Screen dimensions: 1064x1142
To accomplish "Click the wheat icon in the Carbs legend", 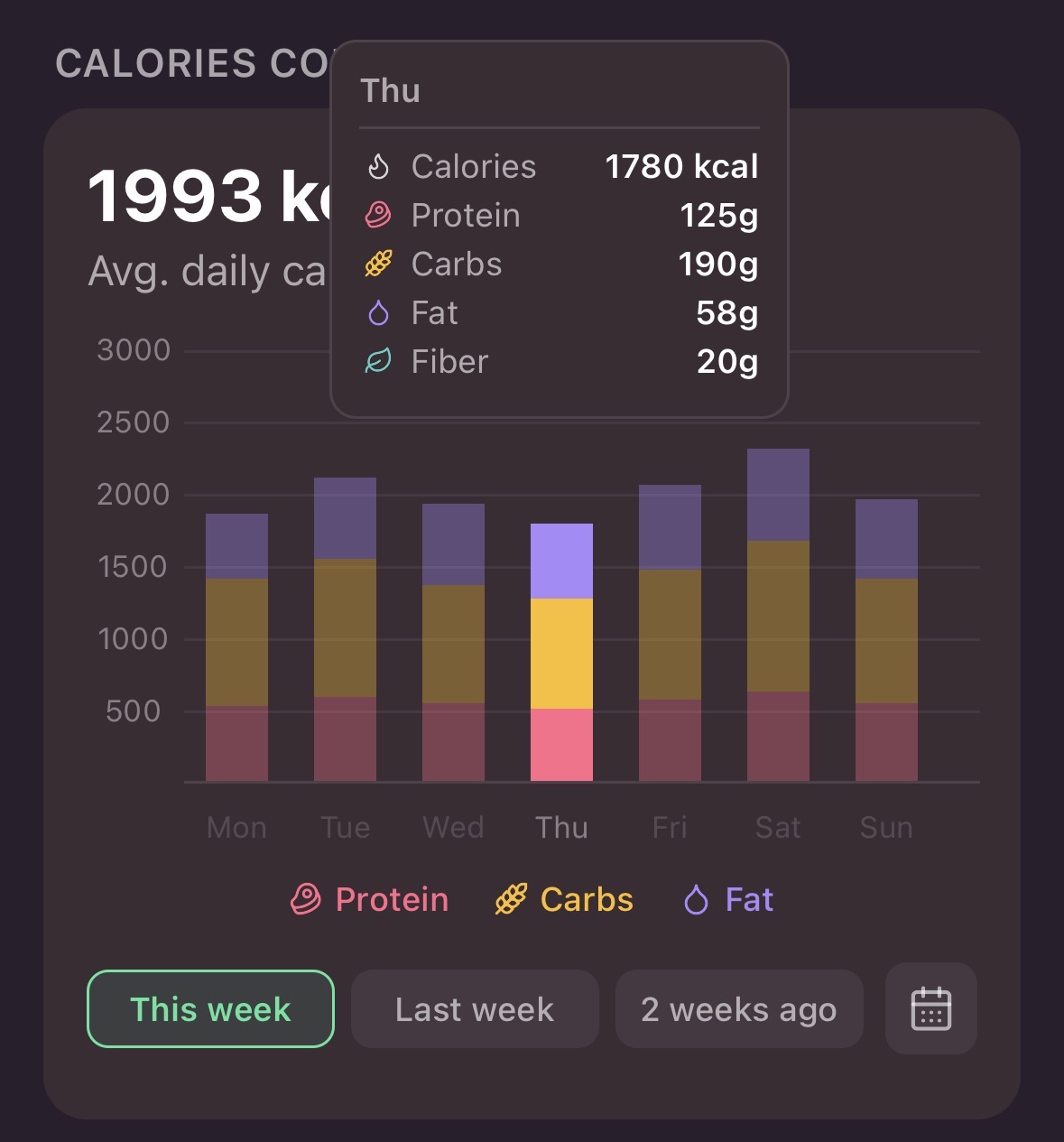I will pyautogui.click(x=513, y=899).
